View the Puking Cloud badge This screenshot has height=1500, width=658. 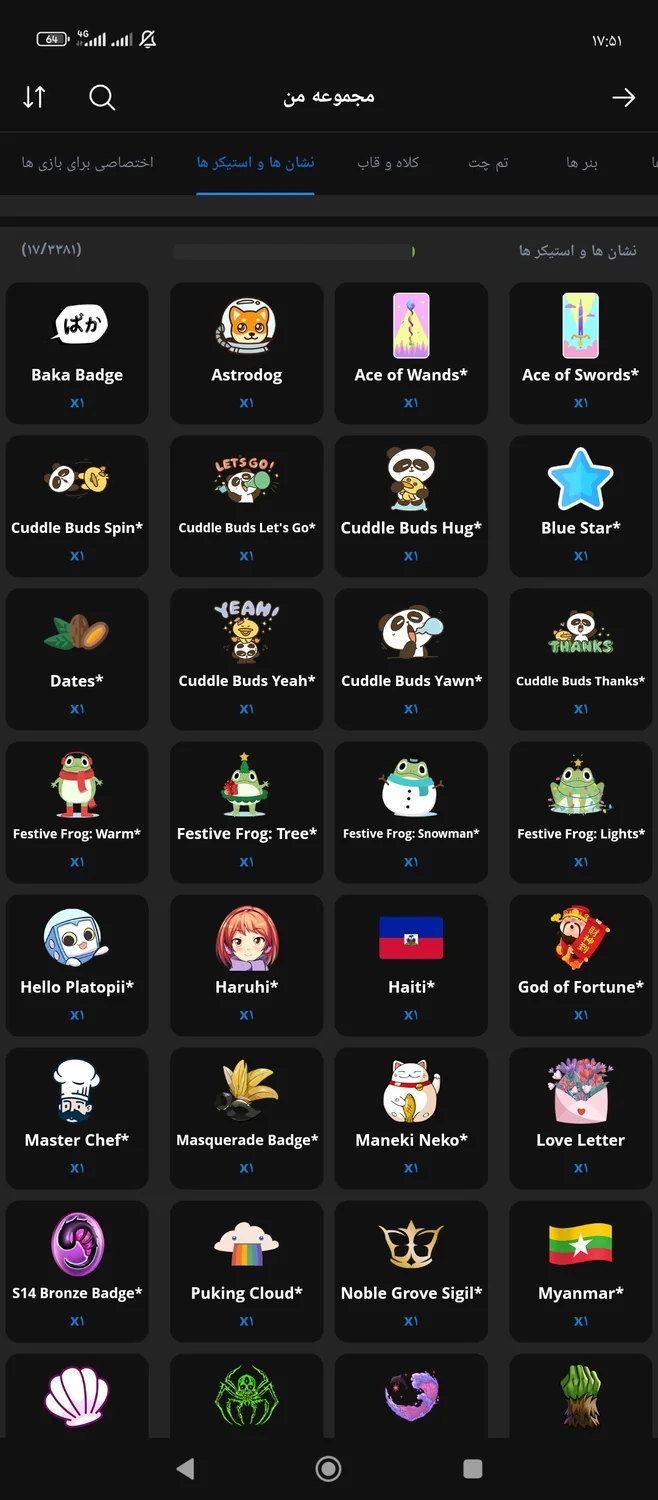246,1270
